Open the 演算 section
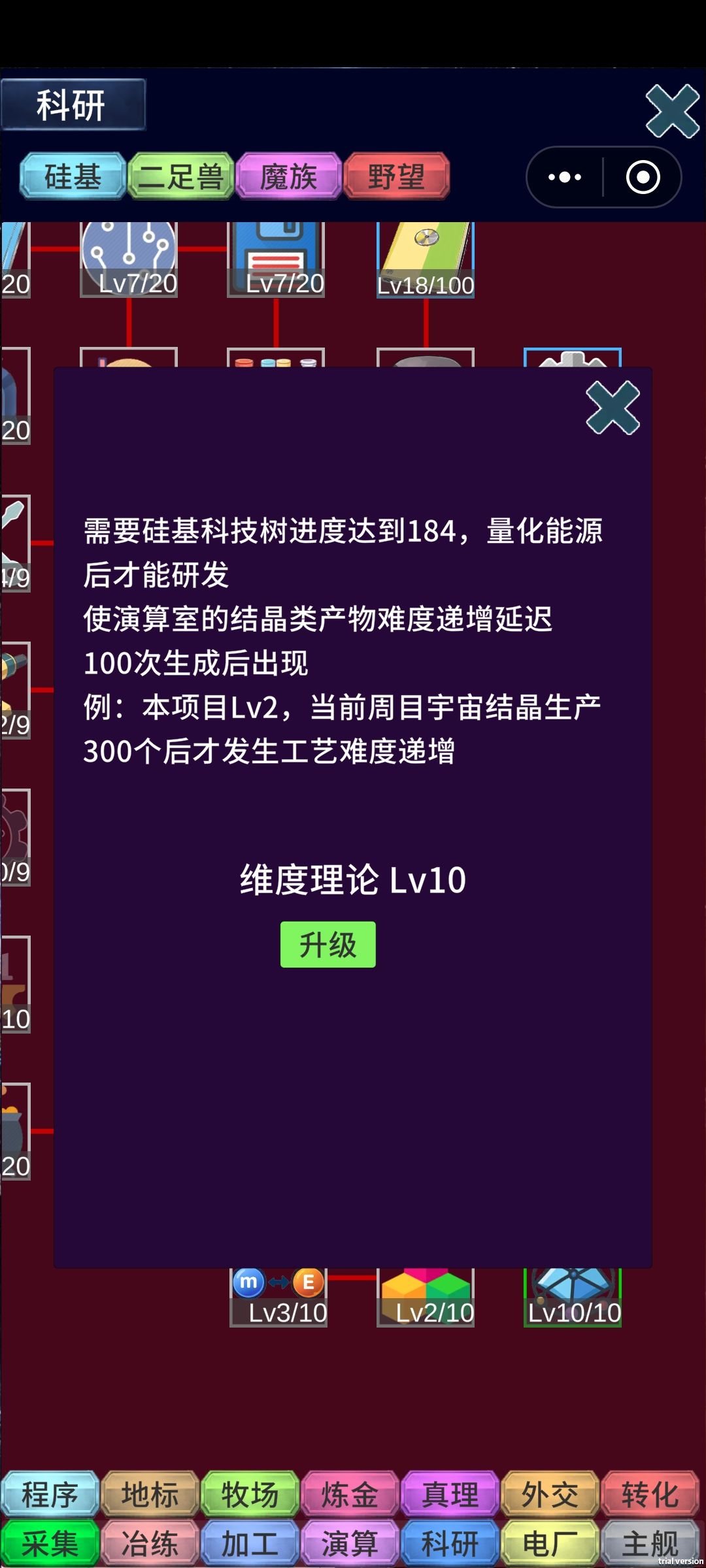 (x=350, y=1543)
